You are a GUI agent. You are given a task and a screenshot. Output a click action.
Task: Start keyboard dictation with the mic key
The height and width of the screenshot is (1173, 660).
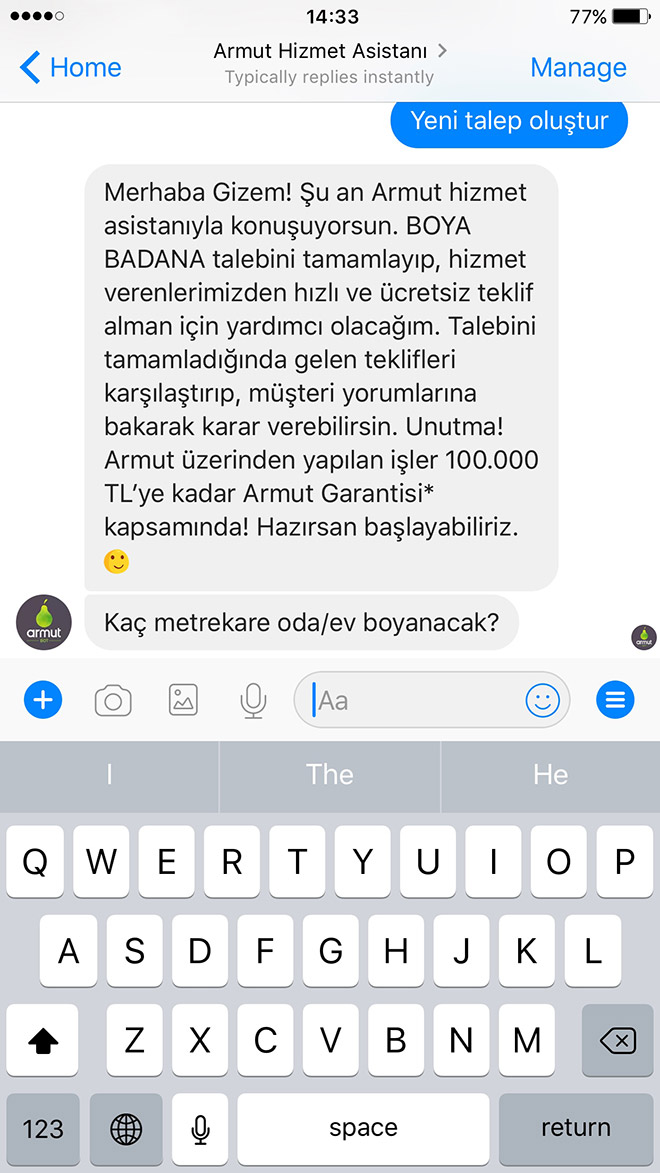click(x=200, y=1129)
